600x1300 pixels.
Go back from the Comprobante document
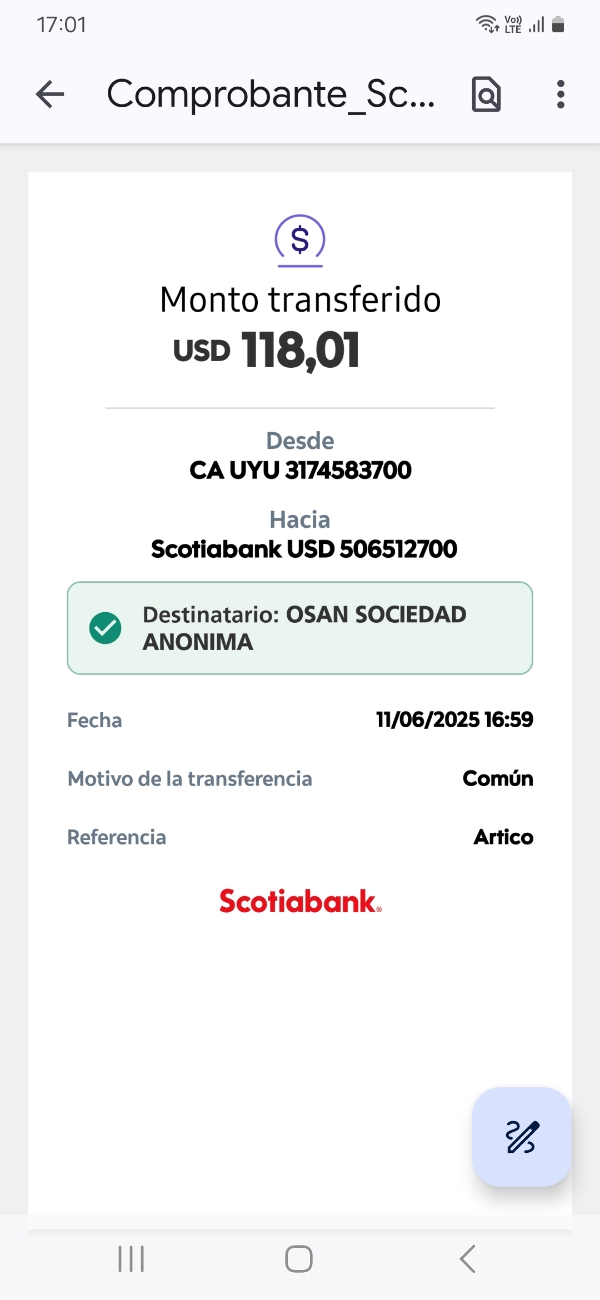point(49,94)
